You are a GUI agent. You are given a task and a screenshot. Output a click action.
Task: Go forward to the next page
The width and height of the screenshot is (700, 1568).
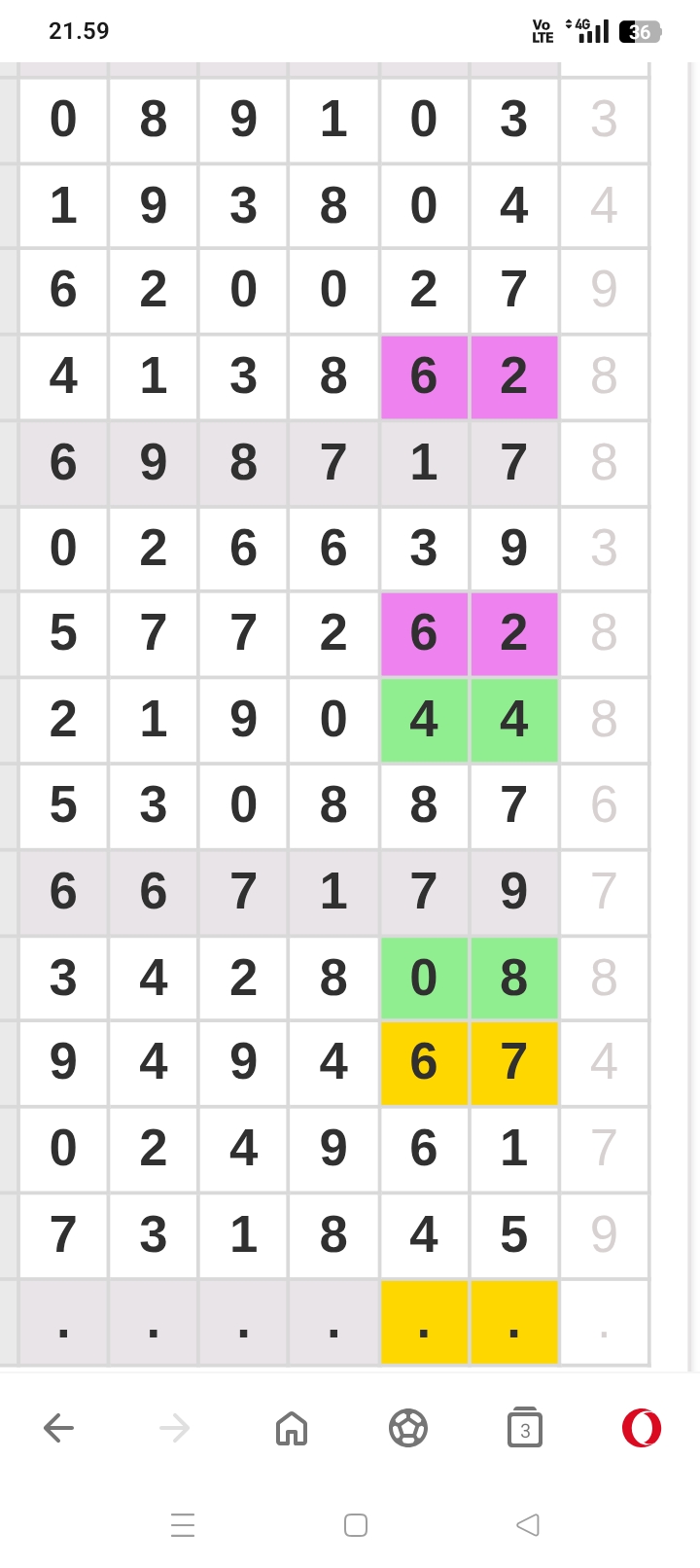(175, 1428)
